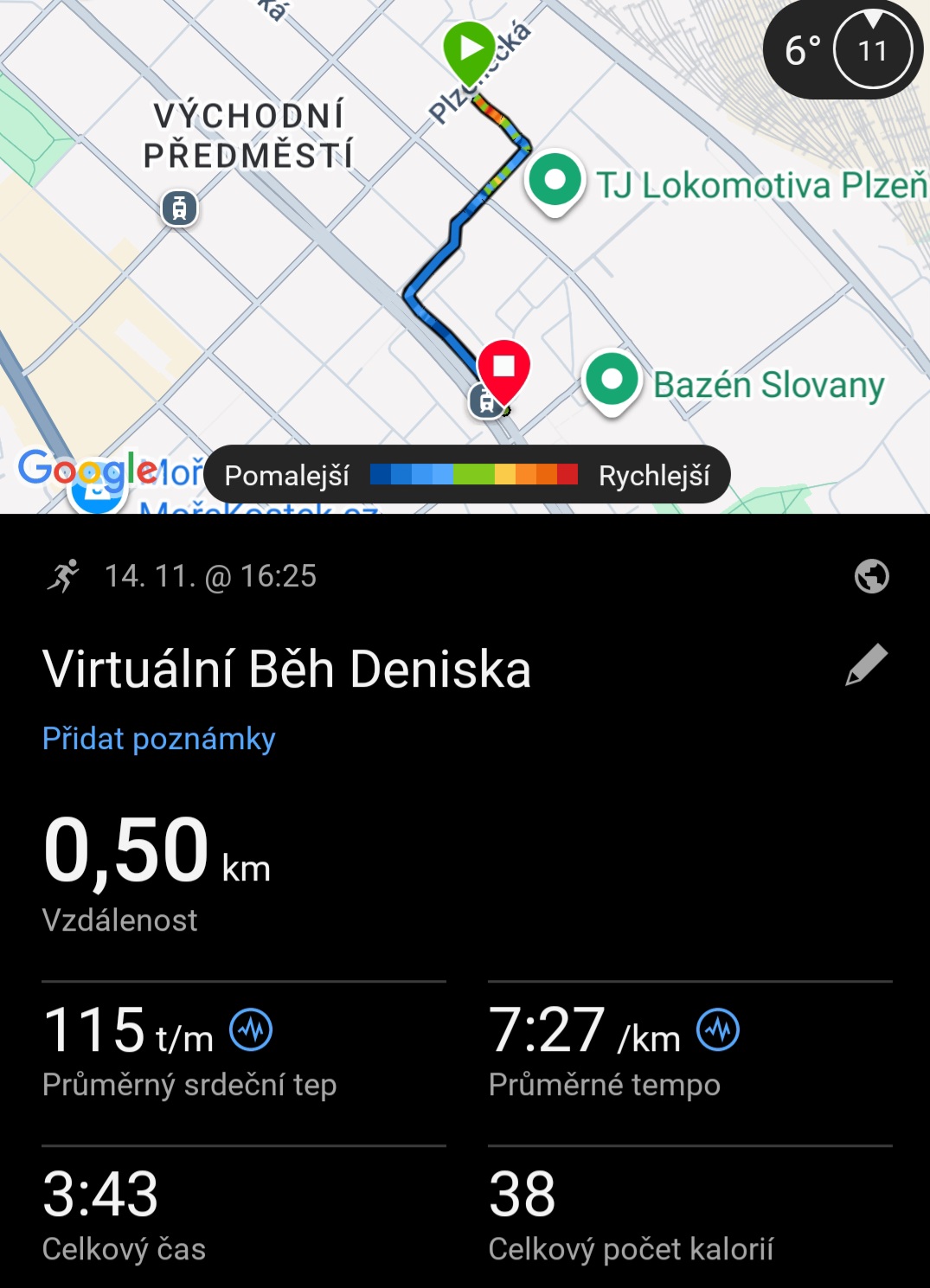Screen dimensions: 930x1288
Task: Select the Bazén Slovany map pin
Action: point(612,381)
